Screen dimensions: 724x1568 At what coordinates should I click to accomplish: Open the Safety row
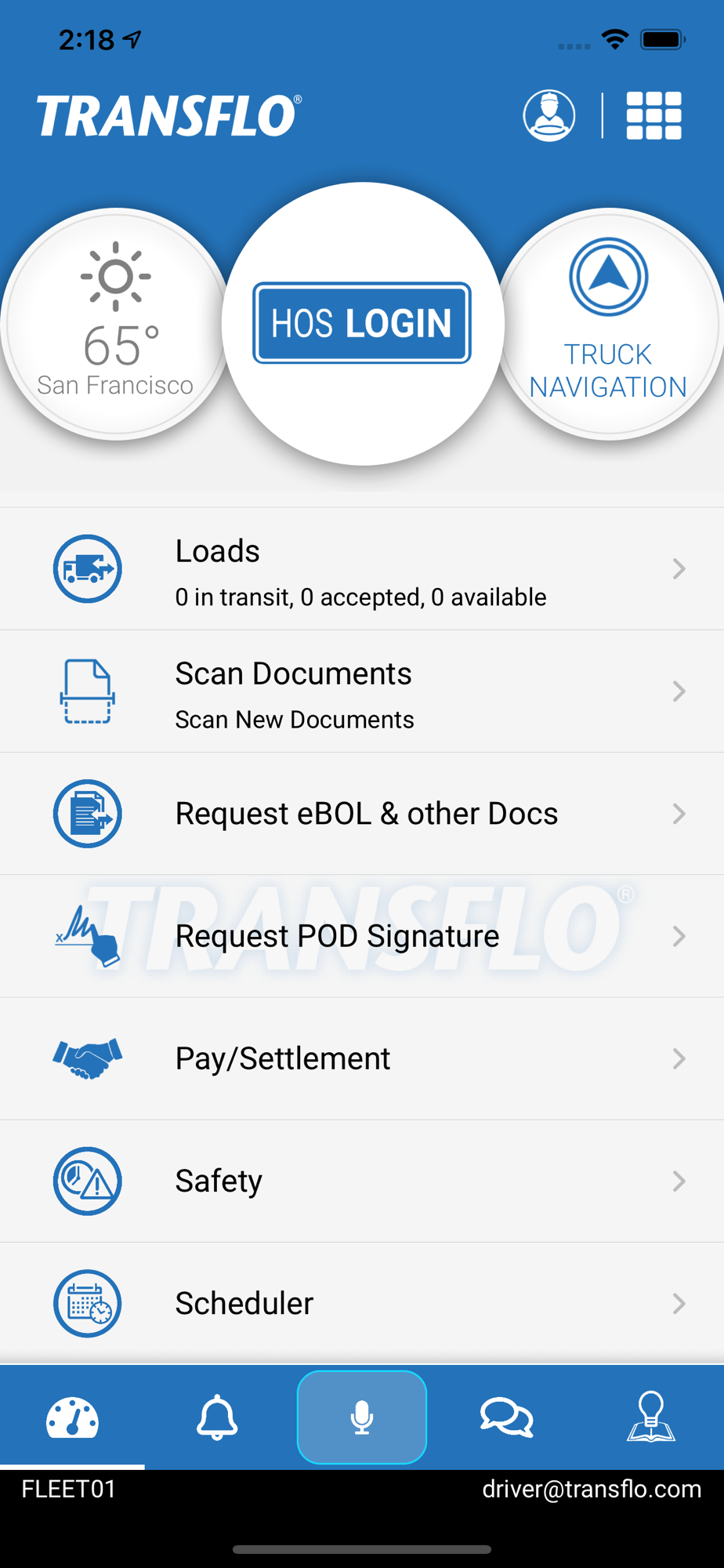tap(362, 1181)
